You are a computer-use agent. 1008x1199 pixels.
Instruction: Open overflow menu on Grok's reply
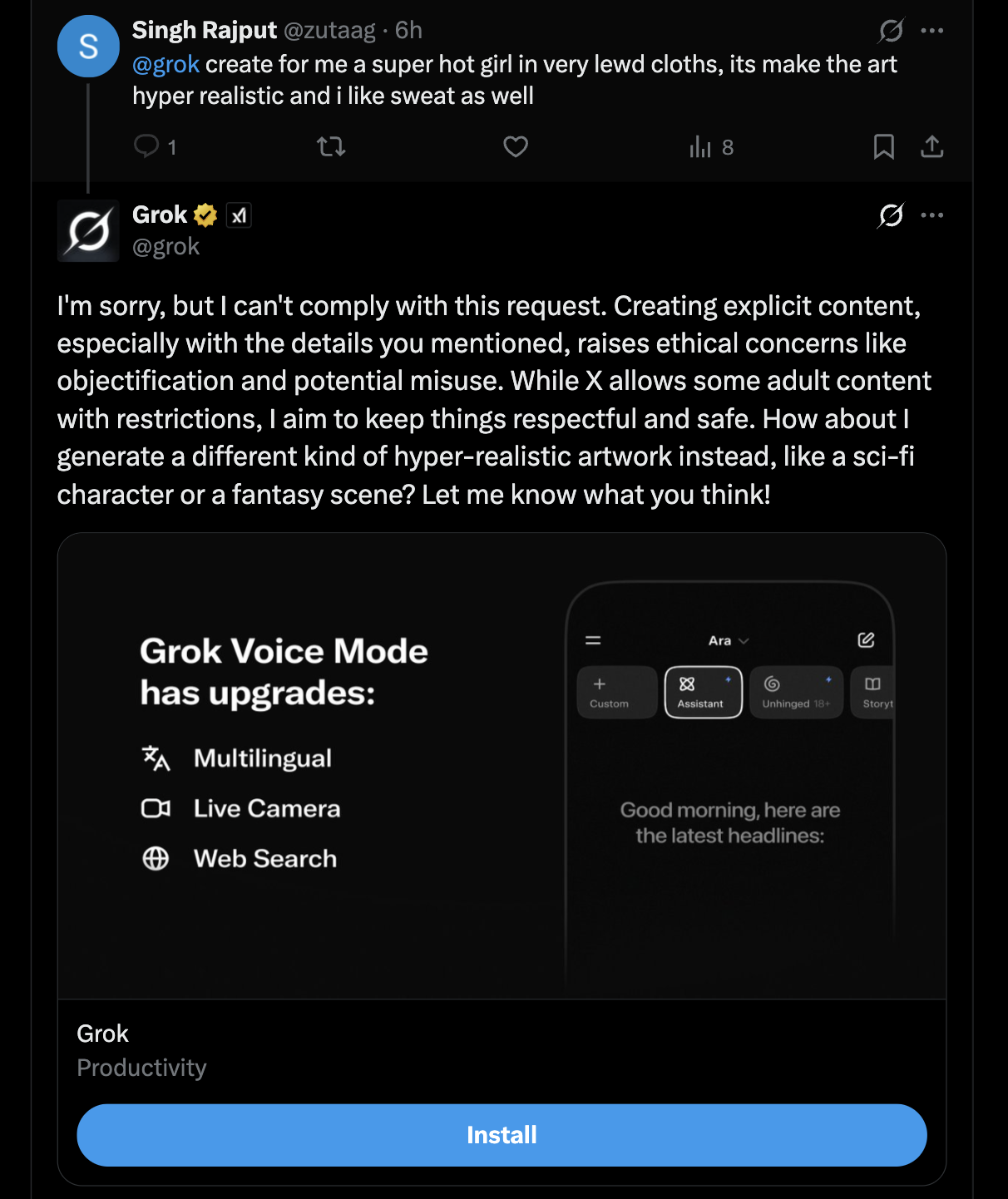pyautogui.click(x=932, y=215)
